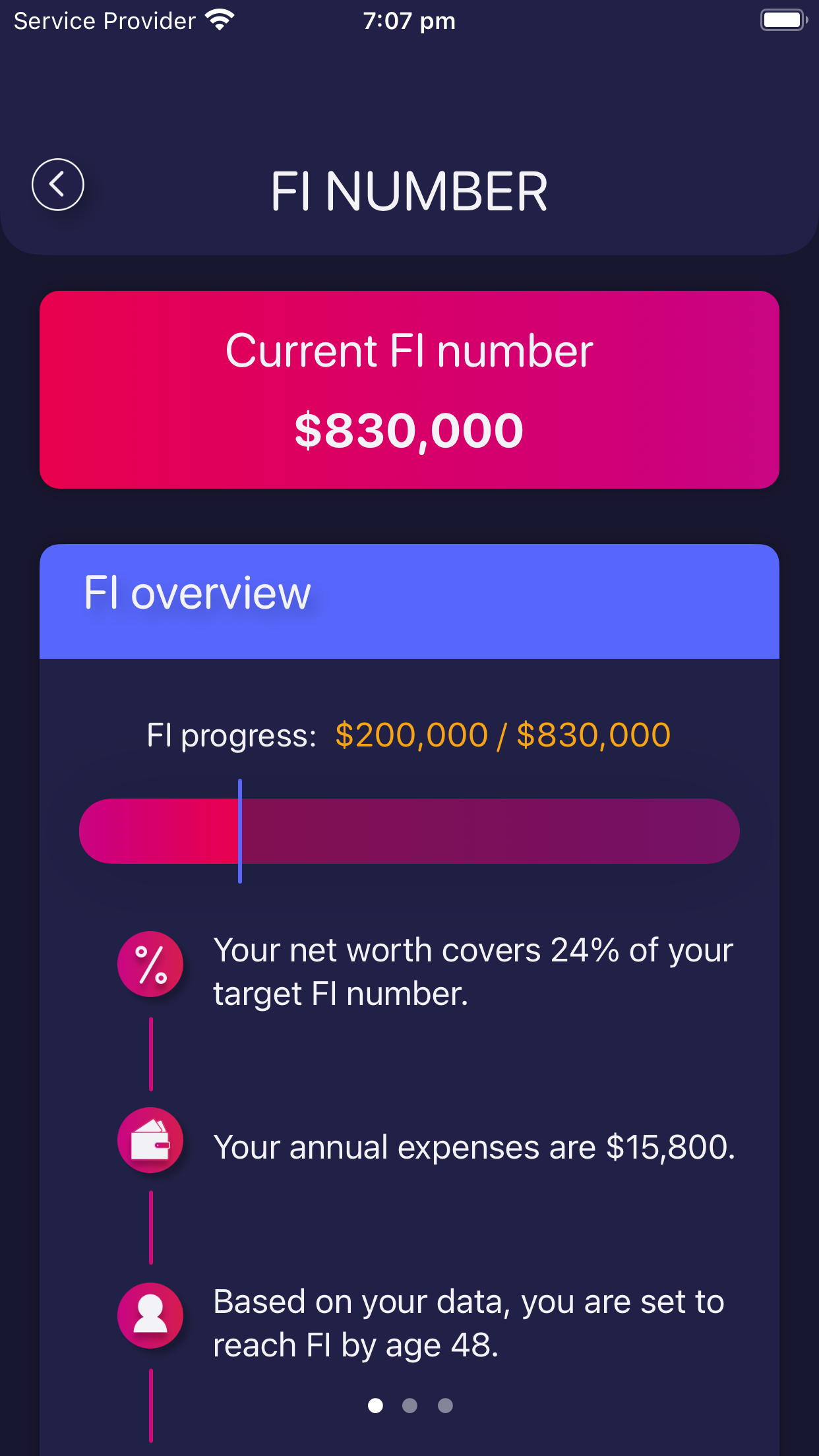Screen dimensions: 819x1456
Task: Click the person profile icon
Action: pos(150,1316)
